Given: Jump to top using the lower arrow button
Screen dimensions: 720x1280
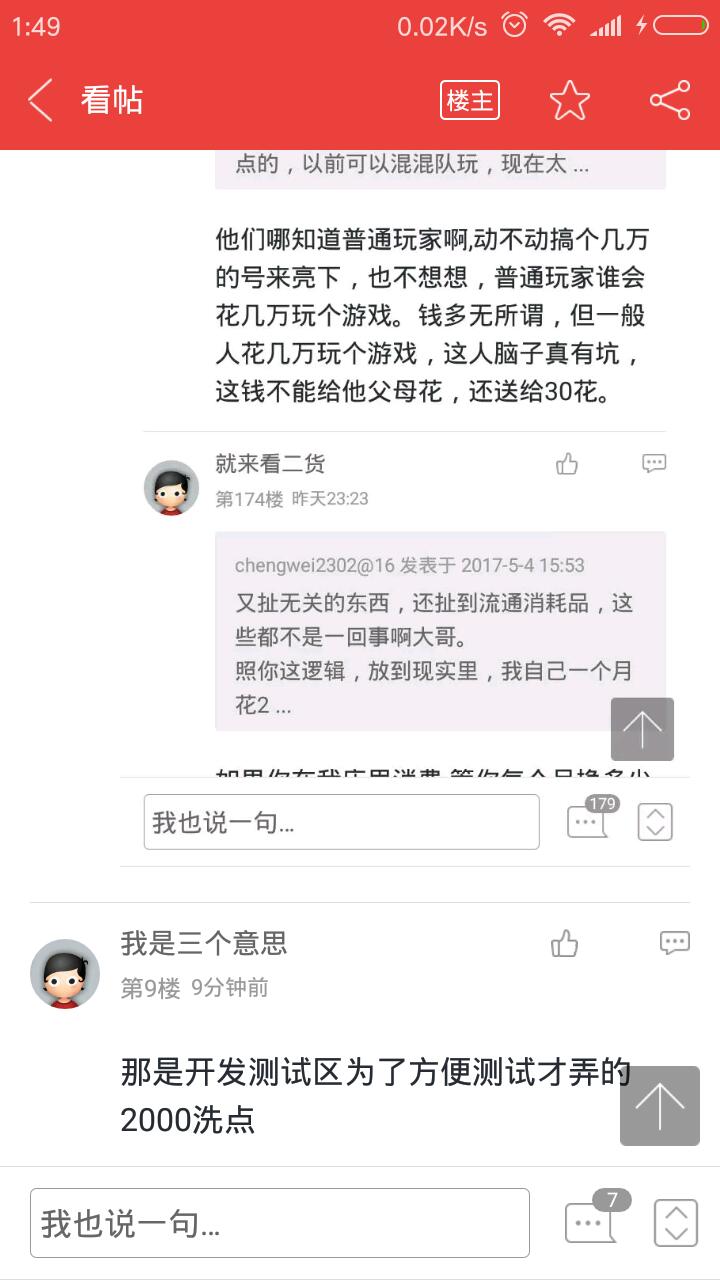Looking at the screenshot, I should point(660,1105).
